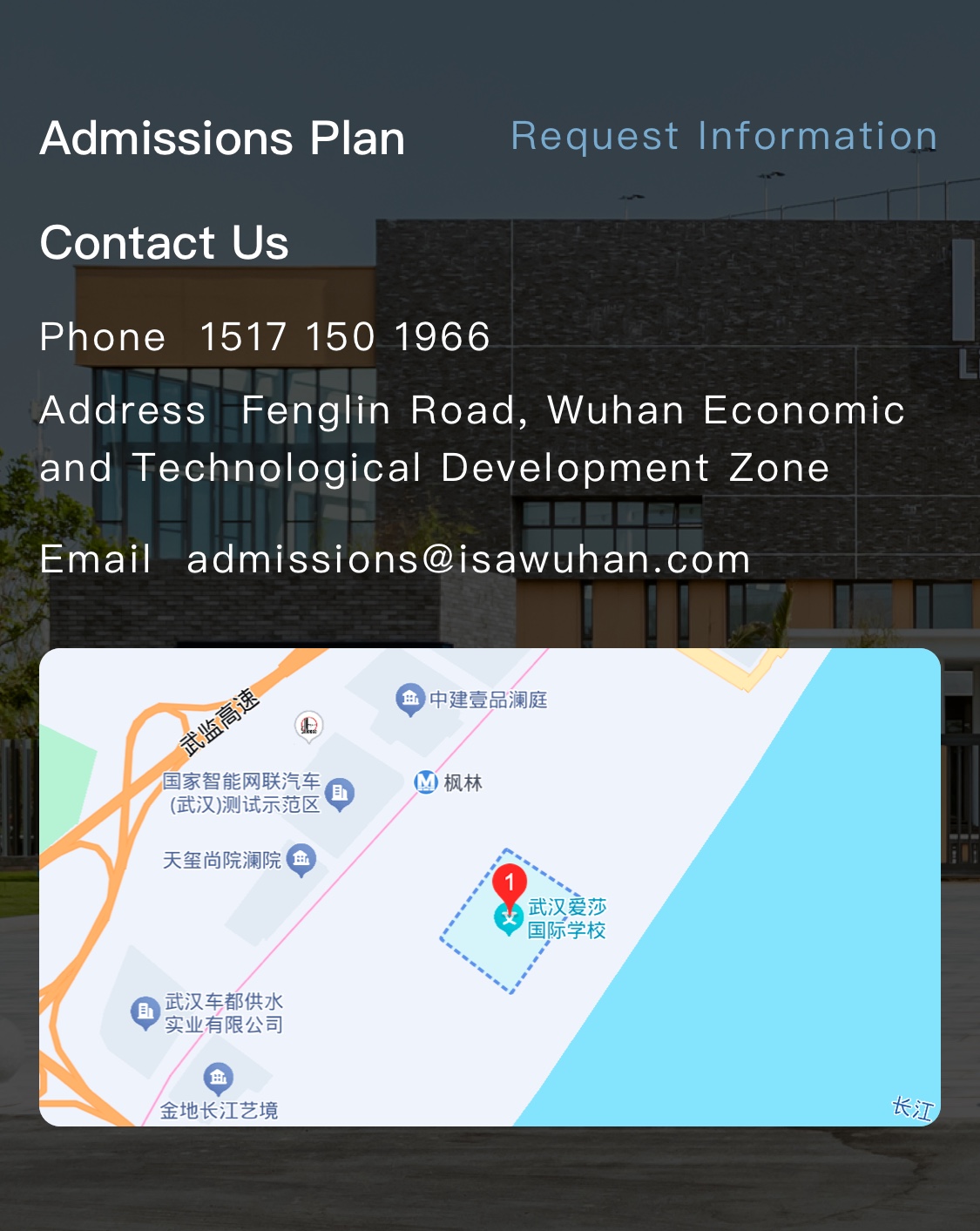Open the Request Information link

[724, 137]
